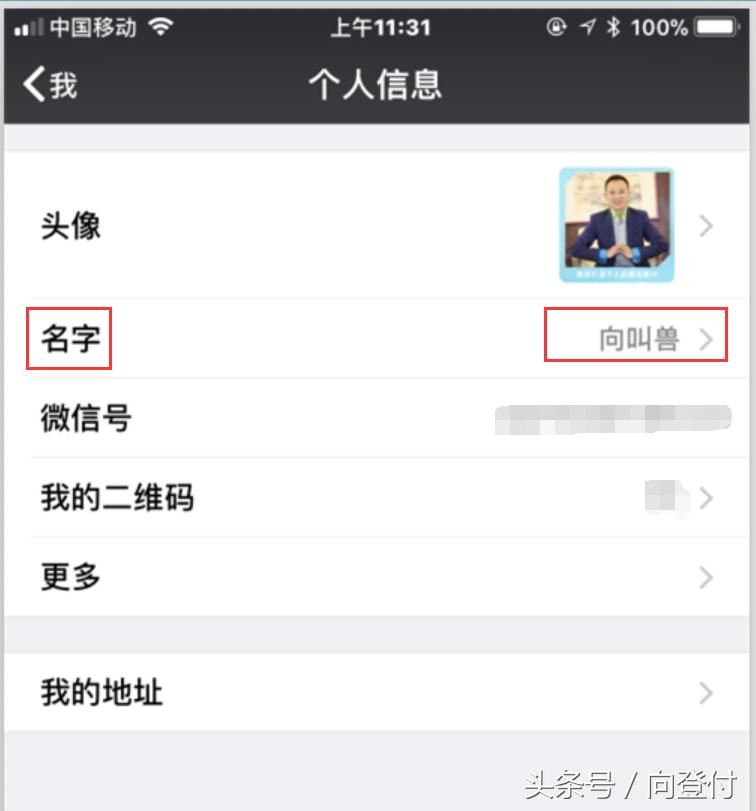Select the 微信号 row
Viewport: 756px width, 811px height.
pos(378,419)
